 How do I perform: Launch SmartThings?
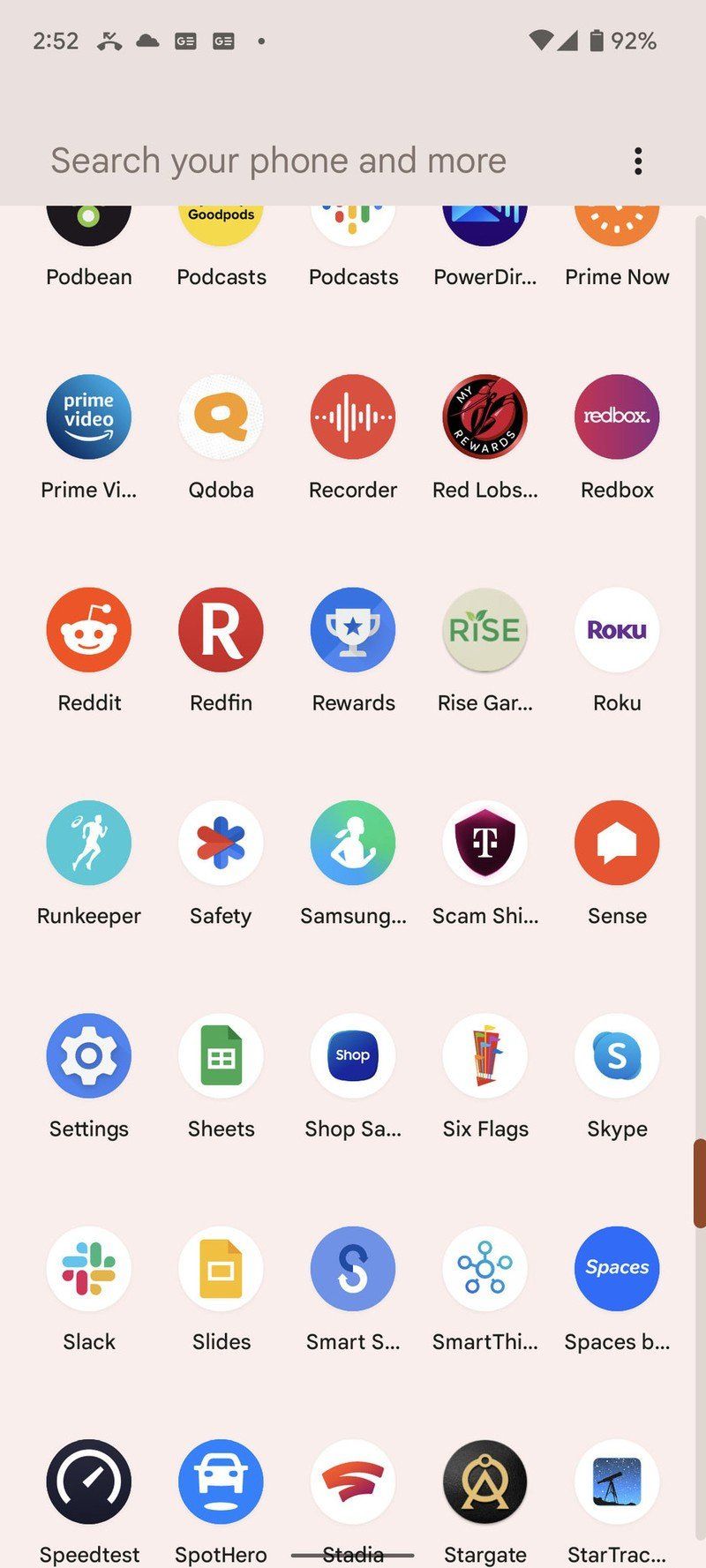(485, 1269)
